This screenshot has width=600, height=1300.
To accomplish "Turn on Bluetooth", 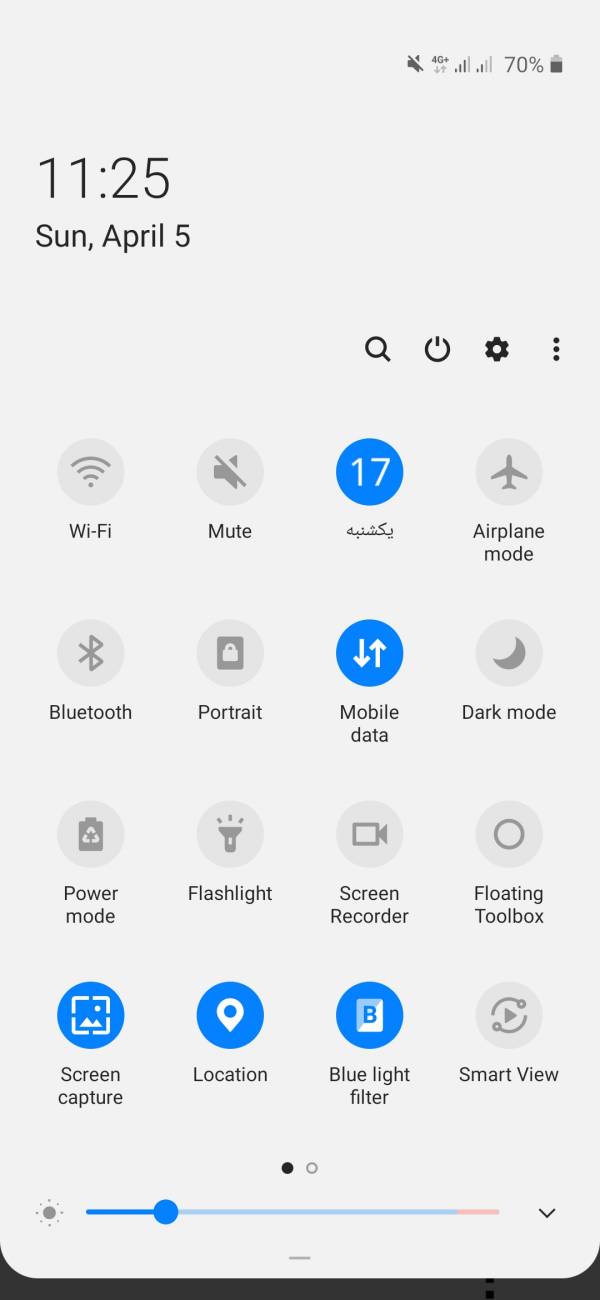I will (x=91, y=653).
